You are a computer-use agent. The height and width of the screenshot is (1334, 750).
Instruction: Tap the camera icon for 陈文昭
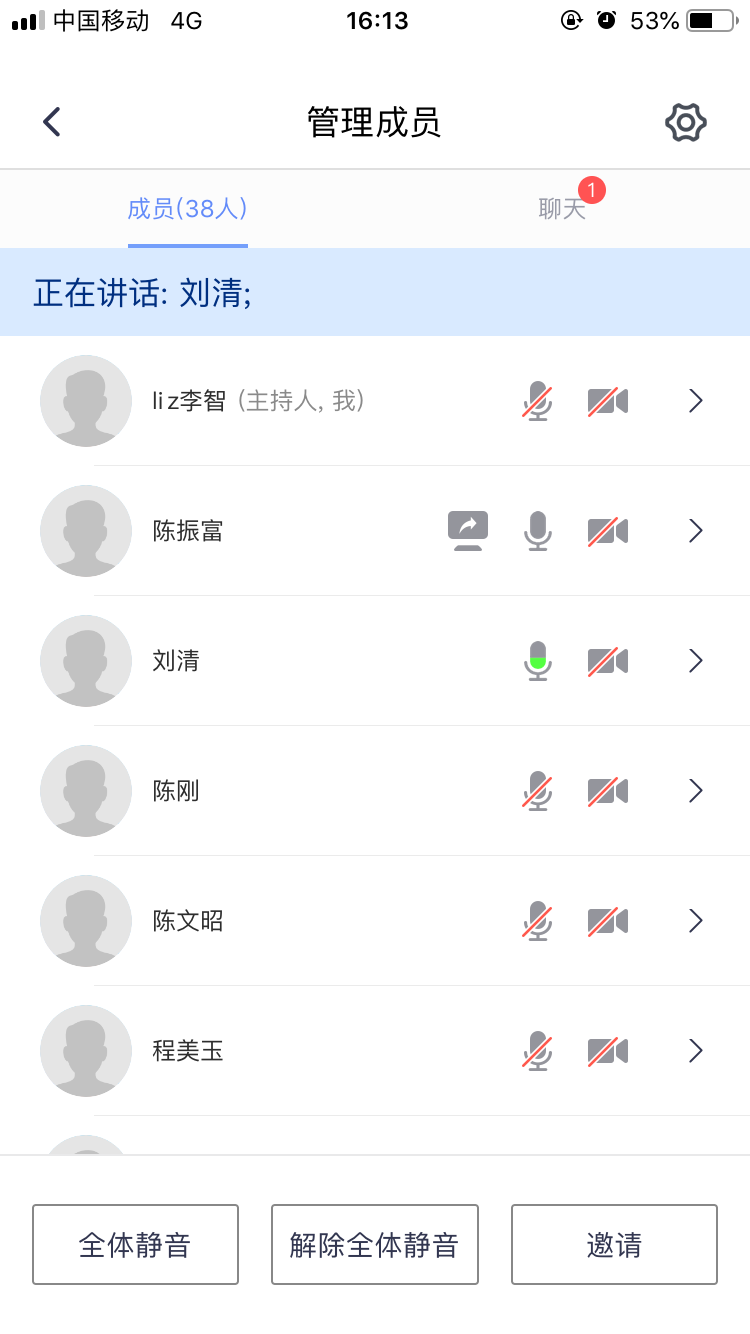607,921
